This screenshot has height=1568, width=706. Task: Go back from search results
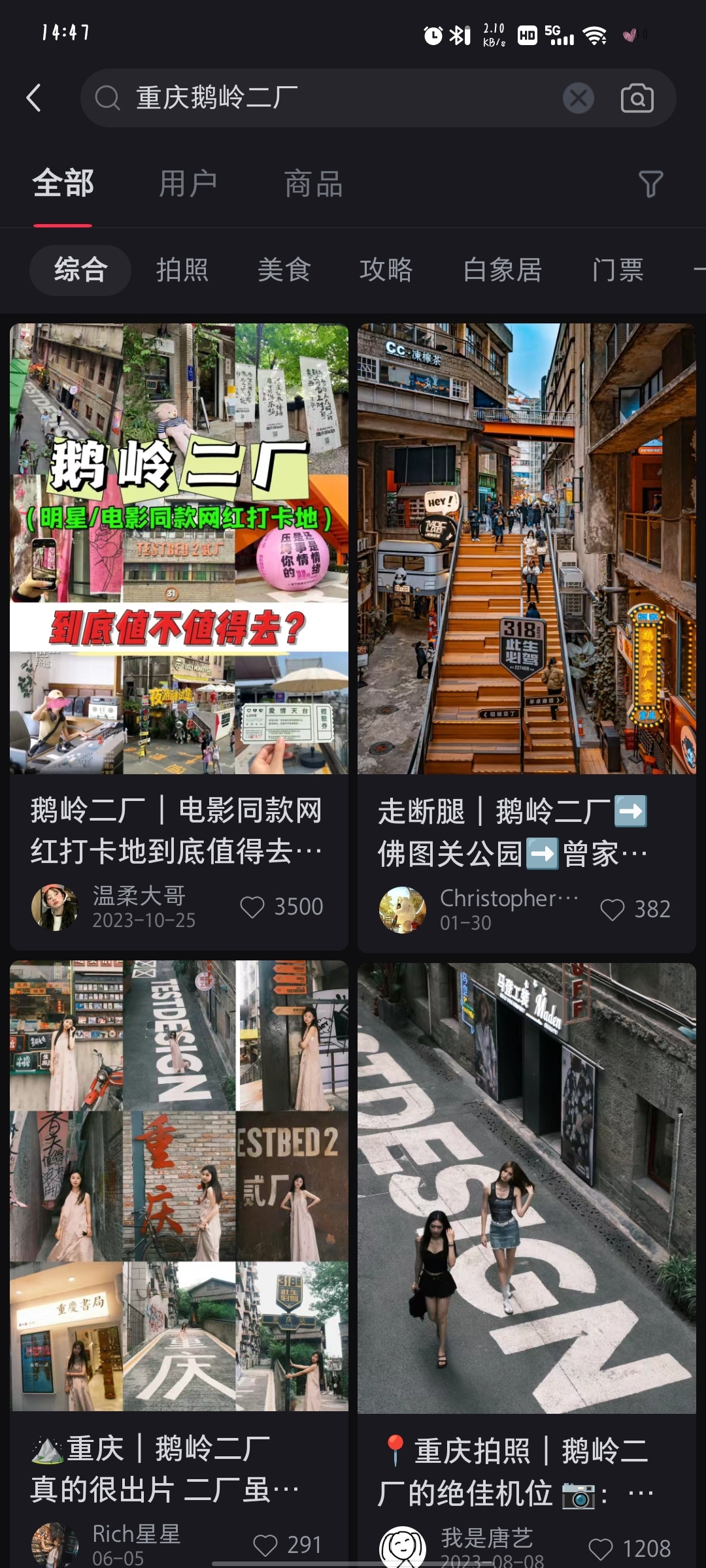(x=34, y=98)
